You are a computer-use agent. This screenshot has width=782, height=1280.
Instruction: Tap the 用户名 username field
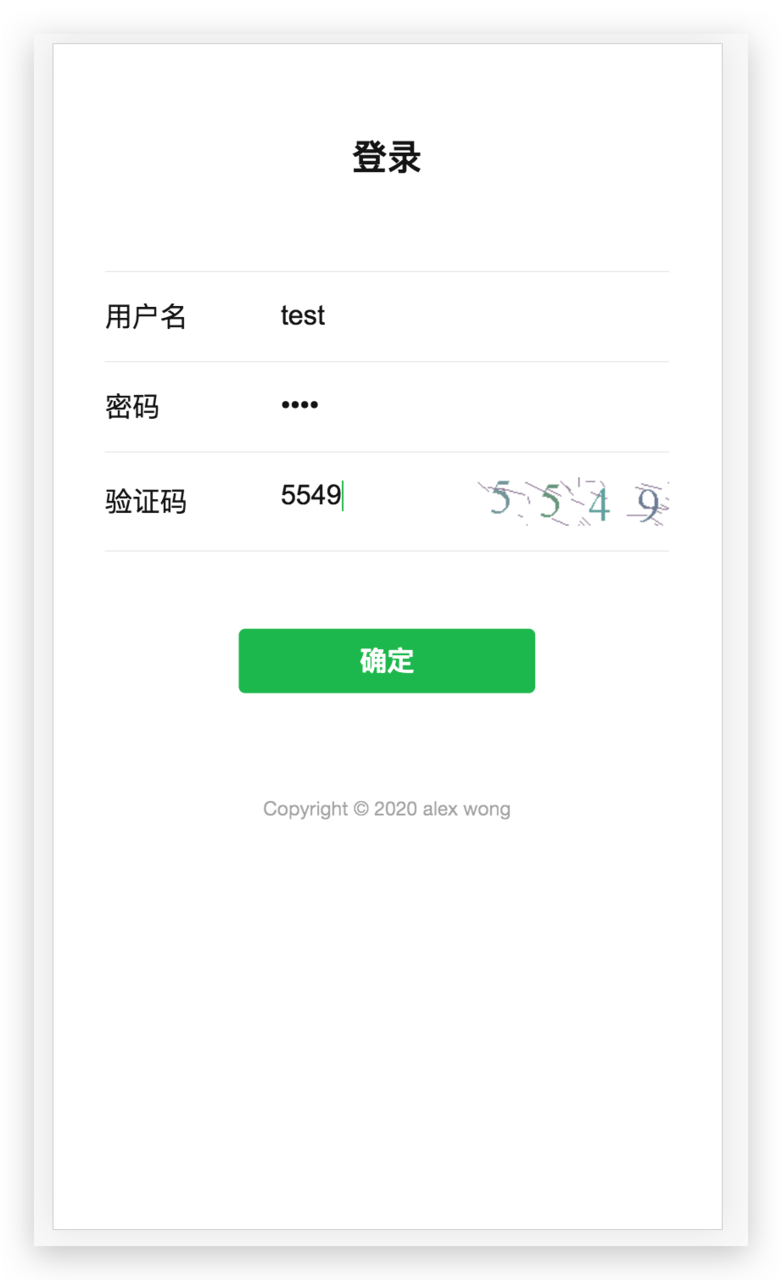470,316
